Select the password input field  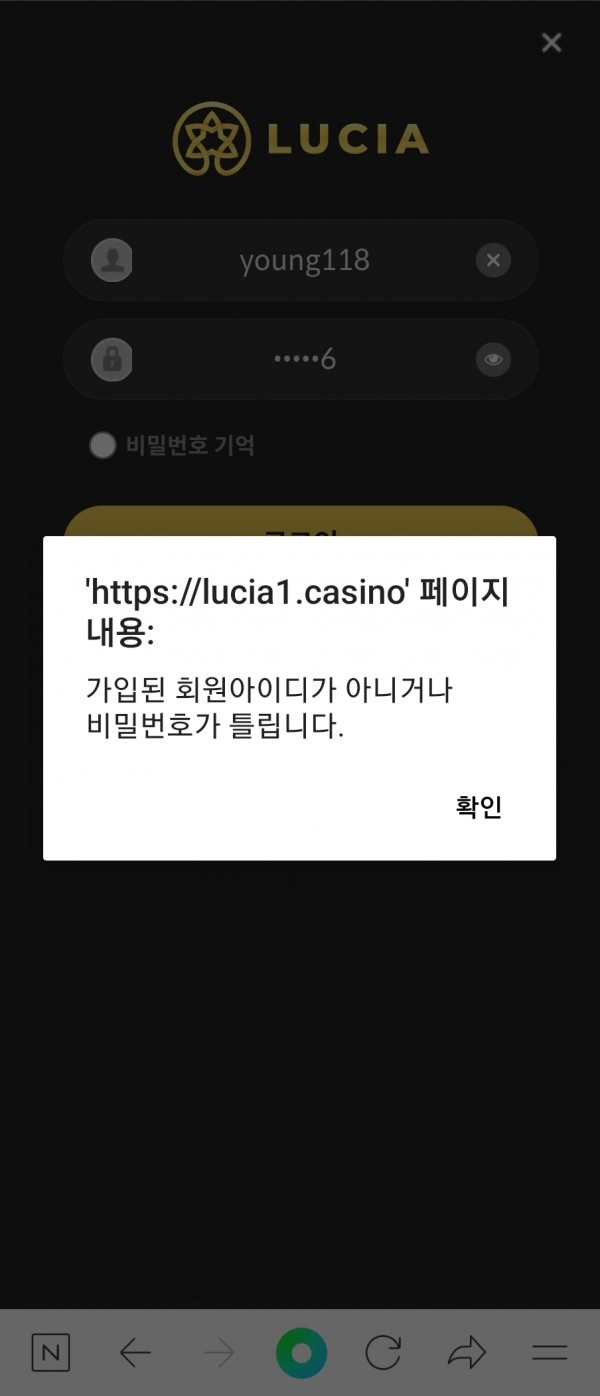click(304, 360)
